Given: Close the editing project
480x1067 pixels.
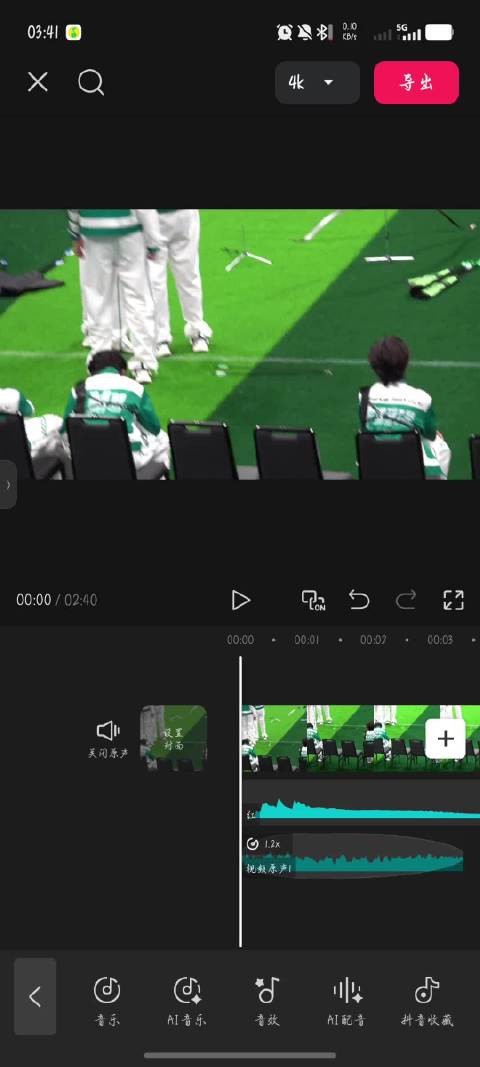Looking at the screenshot, I should [x=37, y=82].
